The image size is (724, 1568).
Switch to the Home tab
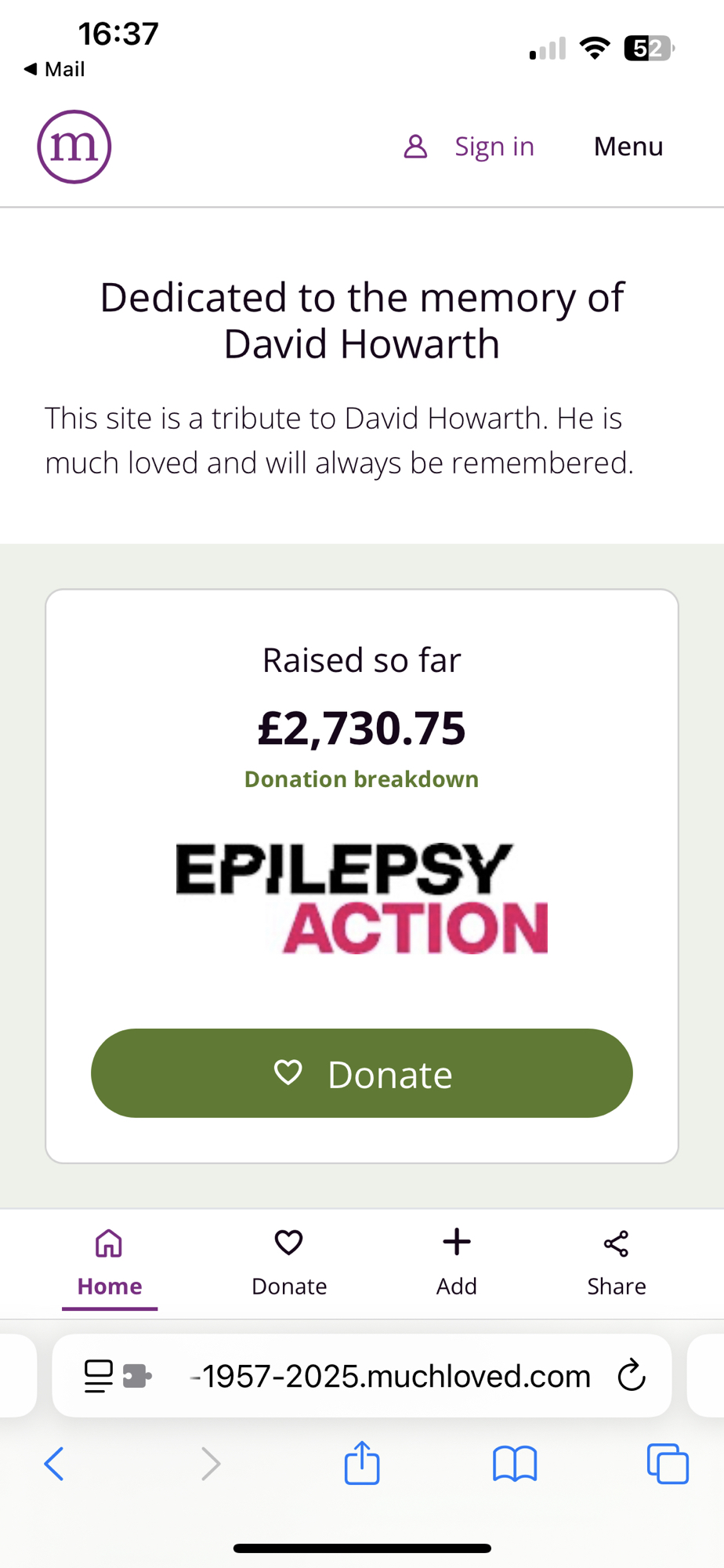[x=110, y=1262]
